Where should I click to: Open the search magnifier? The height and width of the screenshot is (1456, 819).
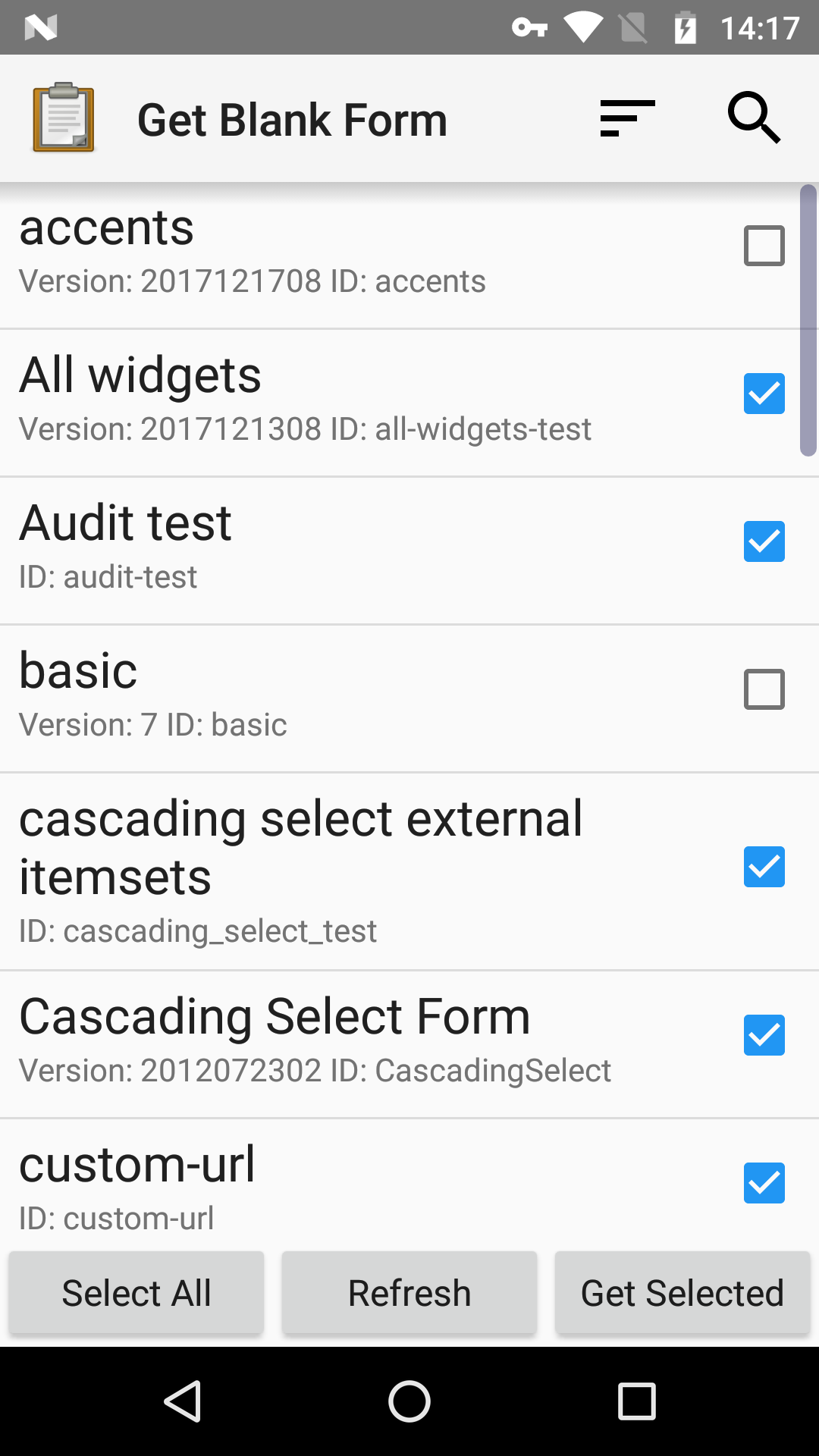coord(754,118)
